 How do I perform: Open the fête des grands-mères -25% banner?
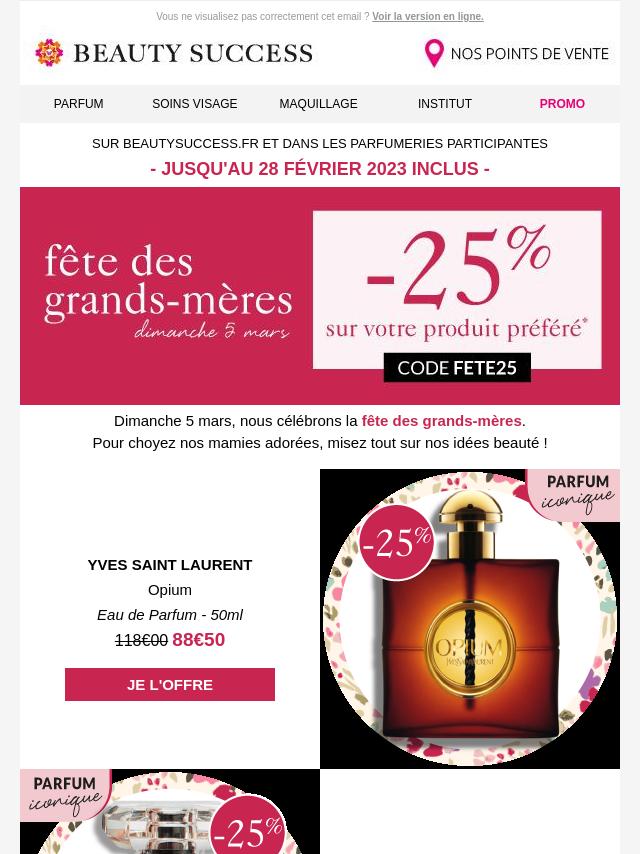point(320,296)
